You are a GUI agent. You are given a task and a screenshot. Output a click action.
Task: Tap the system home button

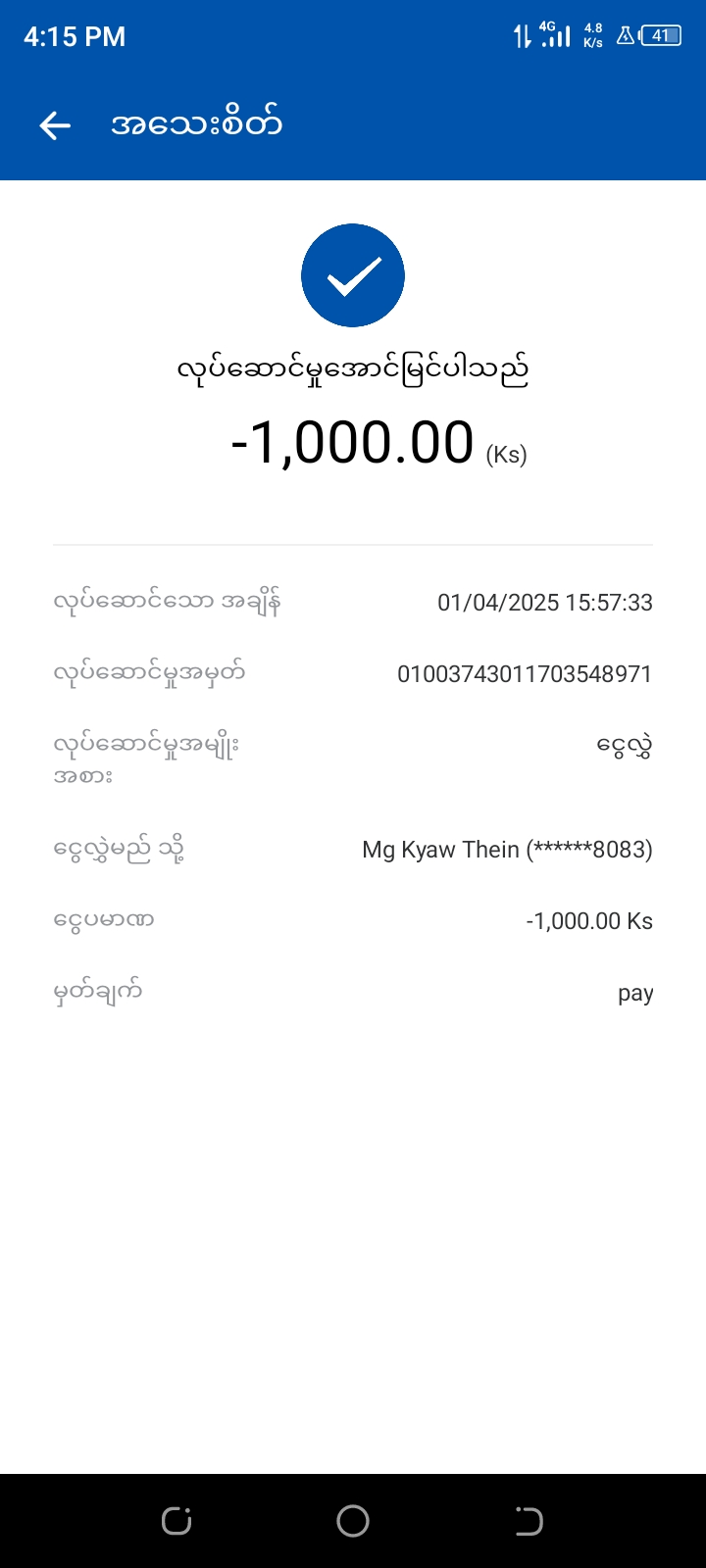(353, 1521)
